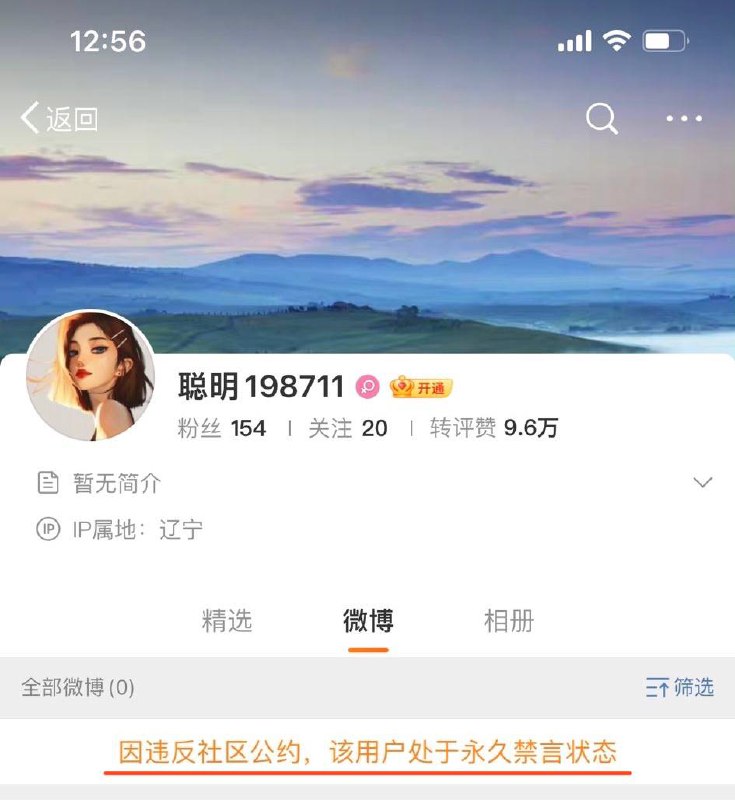Select the 微博 tab
Screen dimensions: 735x800
point(368,620)
